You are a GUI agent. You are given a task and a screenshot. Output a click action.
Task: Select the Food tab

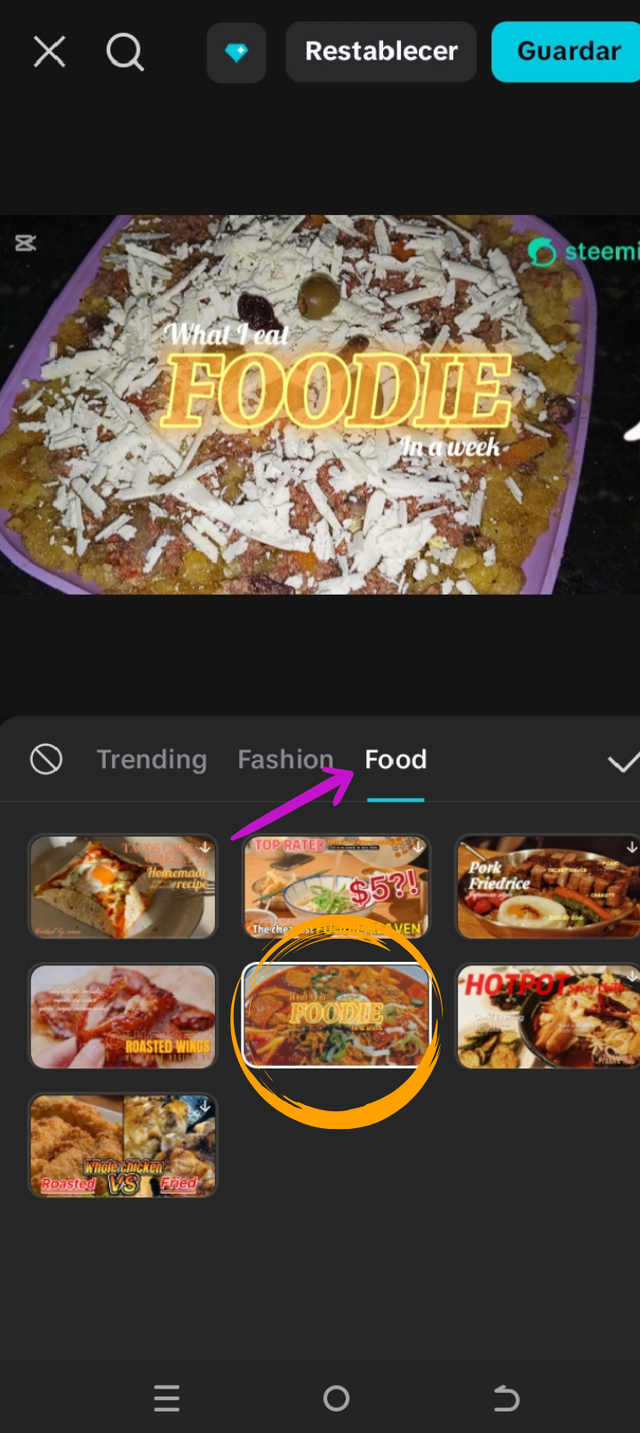395,760
